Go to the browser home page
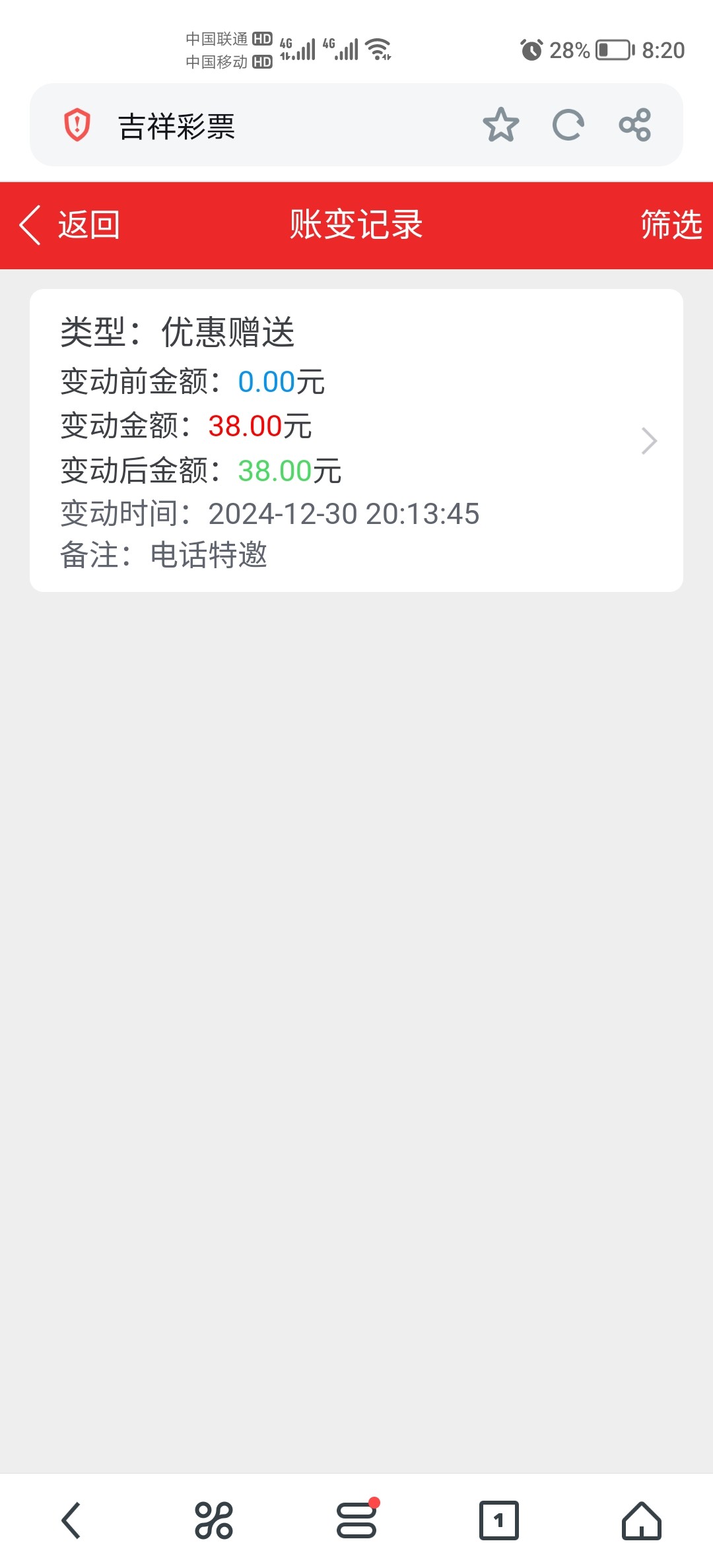The width and height of the screenshot is (713, 1568). coord(642,1520)
